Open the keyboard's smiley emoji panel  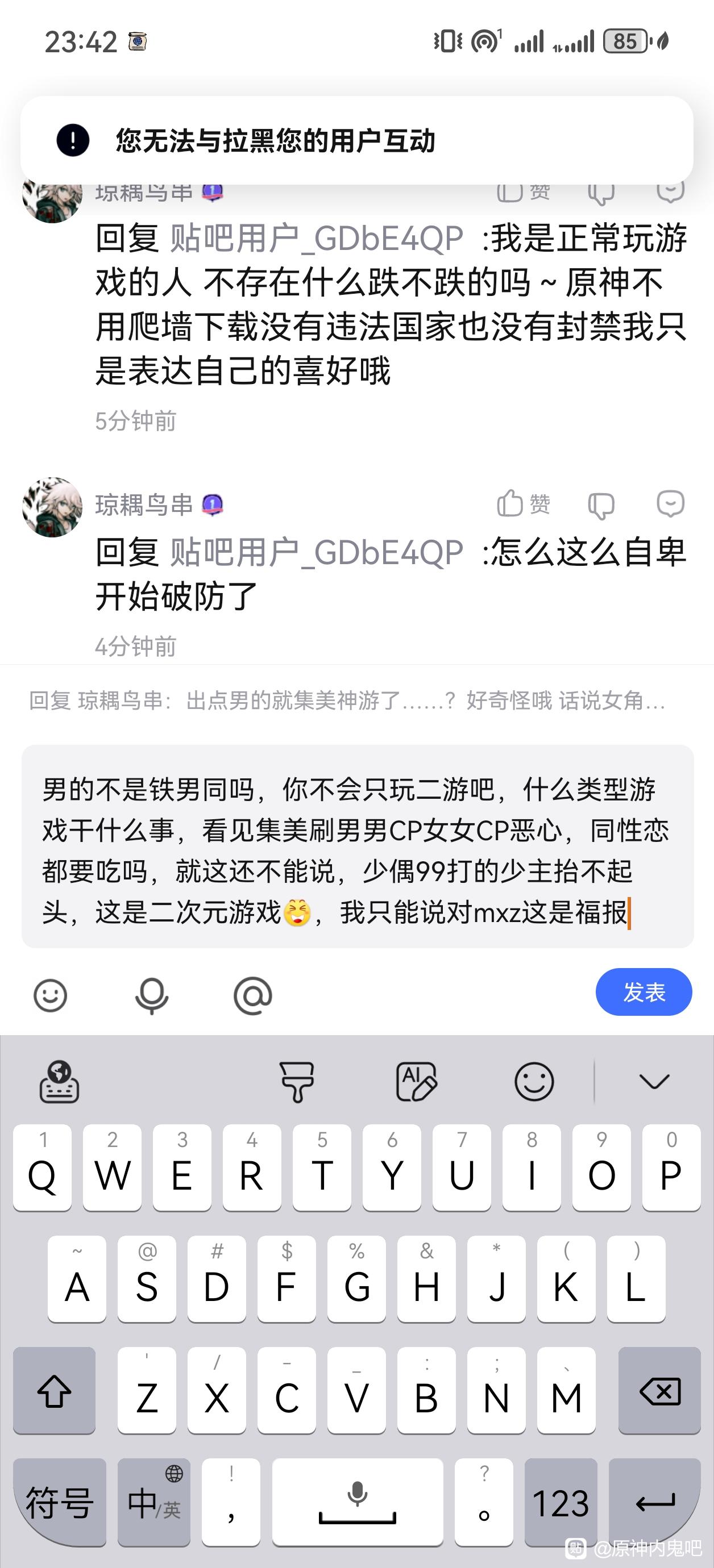[534, 1082]
